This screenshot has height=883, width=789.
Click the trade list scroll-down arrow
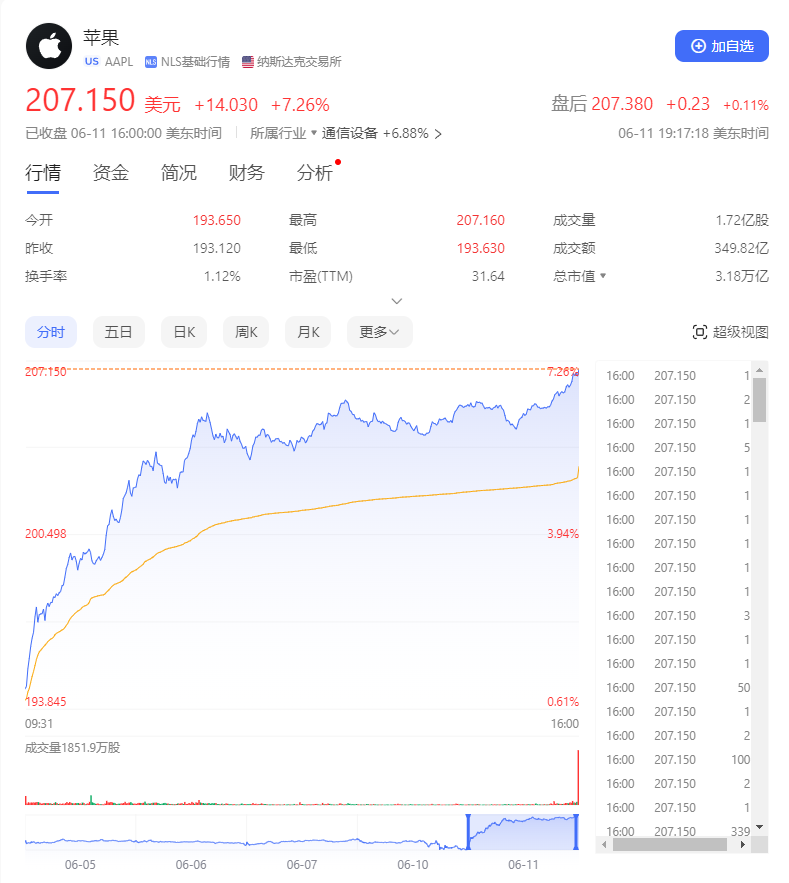tap(759, 827)
